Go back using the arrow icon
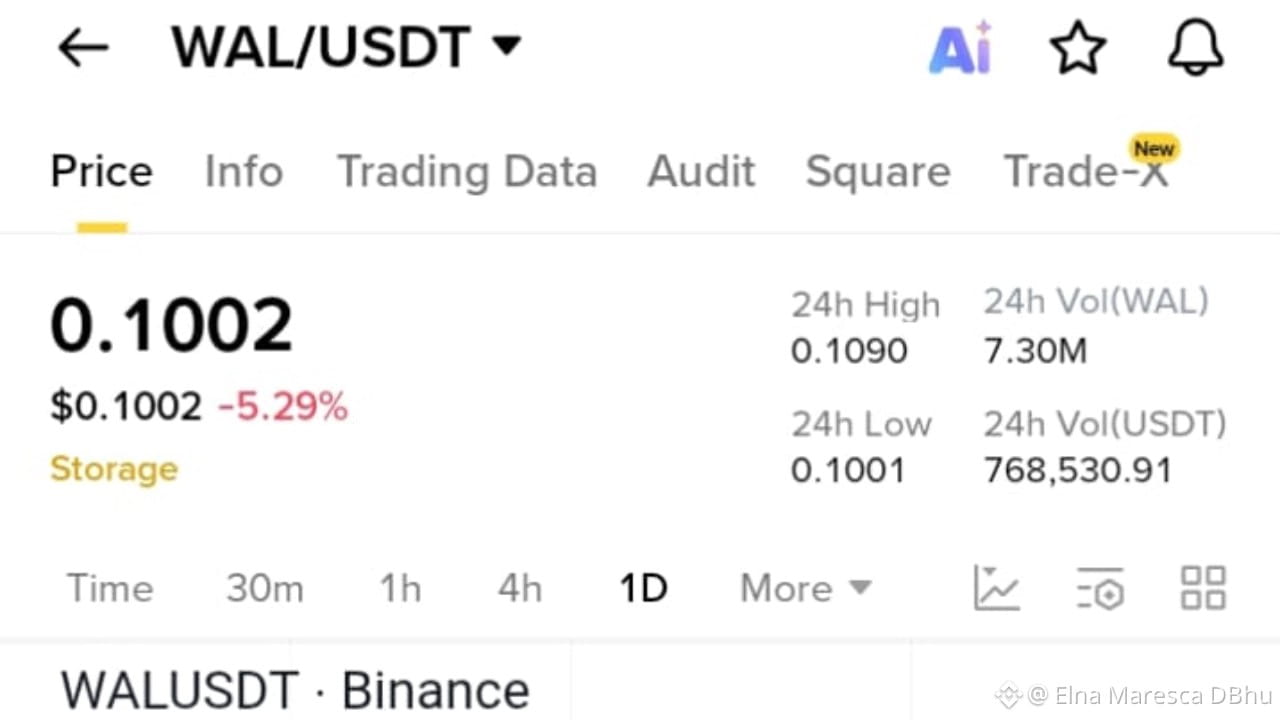The image size is (1280, 720). (x=82, y=47)
